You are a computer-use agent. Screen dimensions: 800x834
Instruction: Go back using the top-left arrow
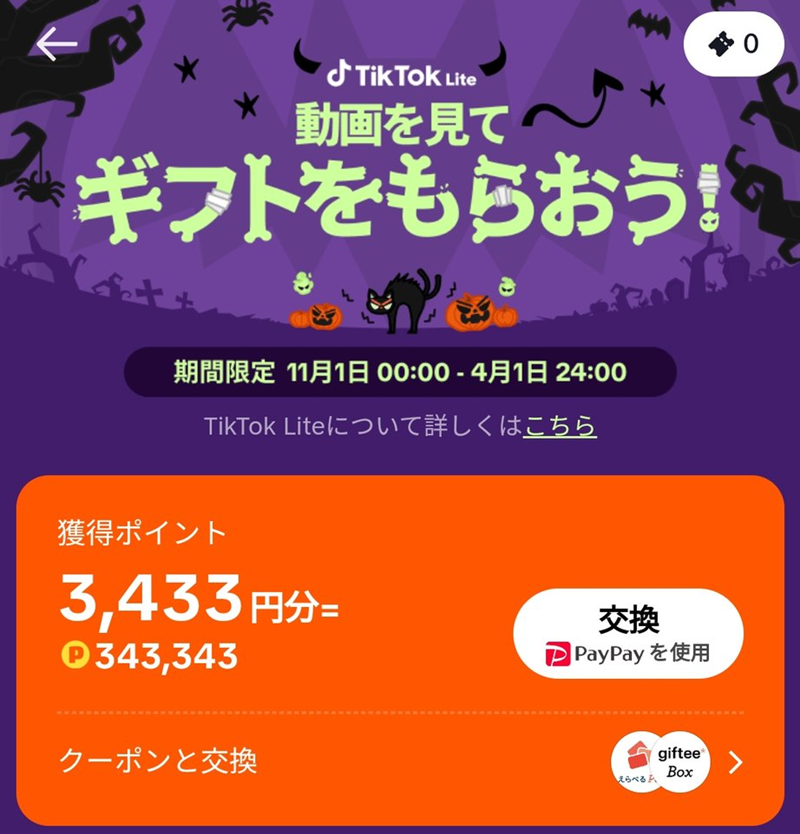tap(56, 45)
